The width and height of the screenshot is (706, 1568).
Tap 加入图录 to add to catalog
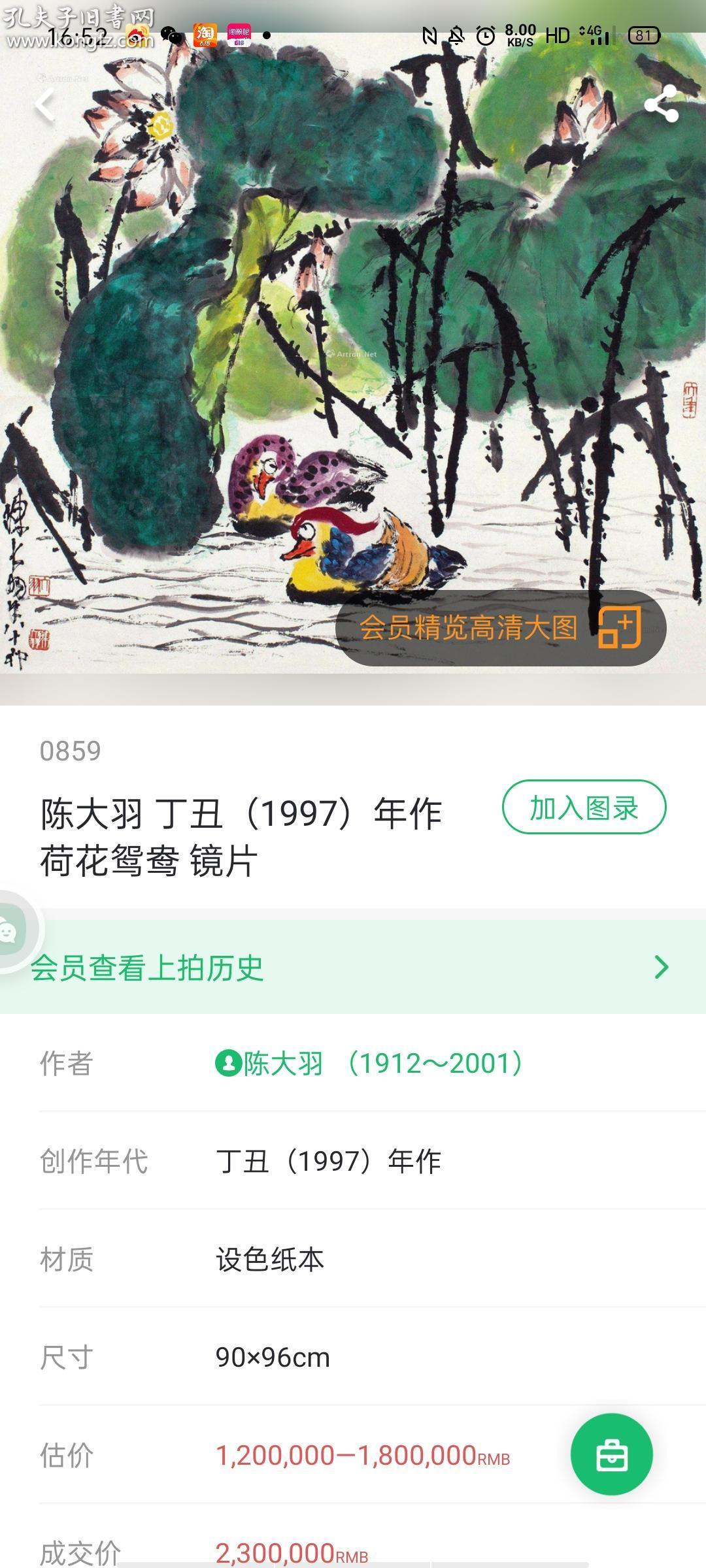[x=584, y=808]
